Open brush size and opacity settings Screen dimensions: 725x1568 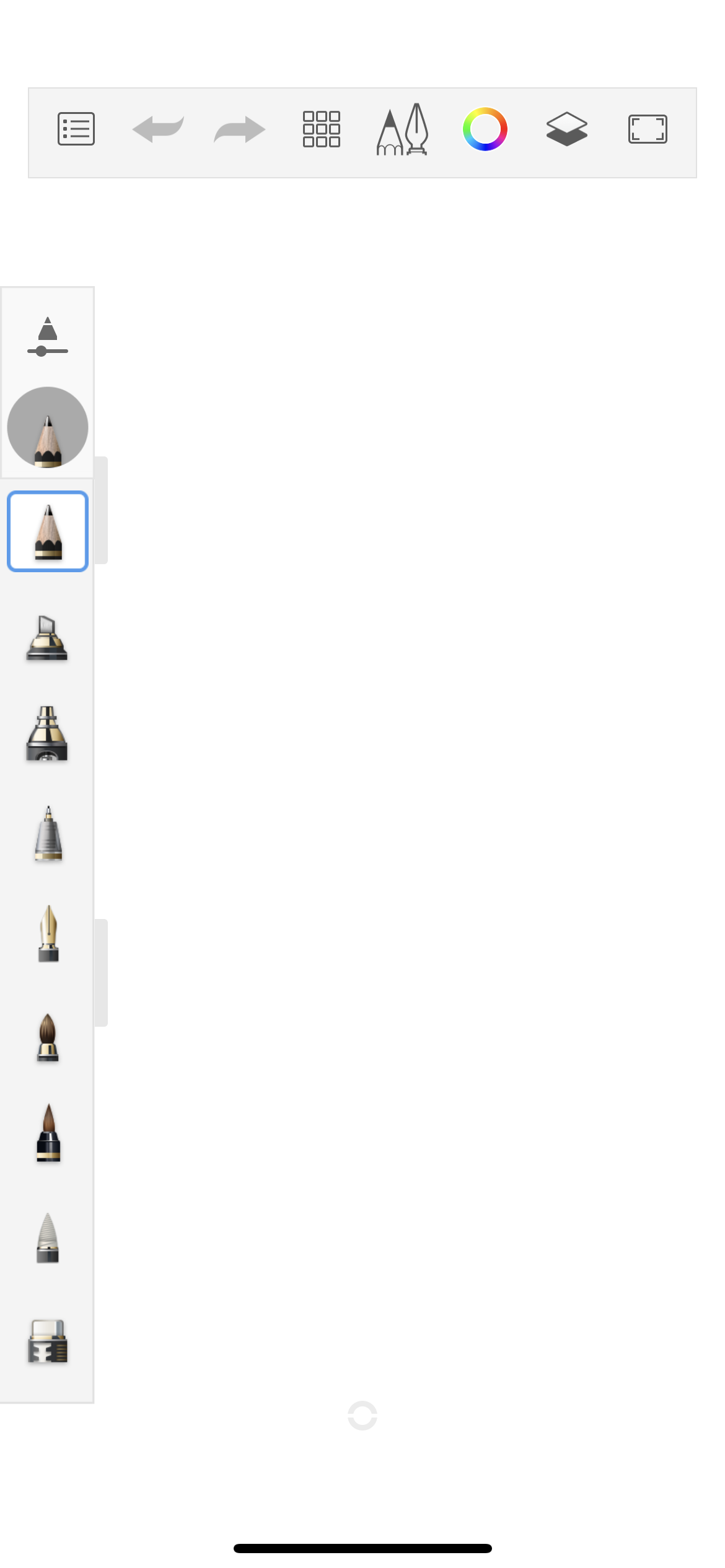point(47,336)
